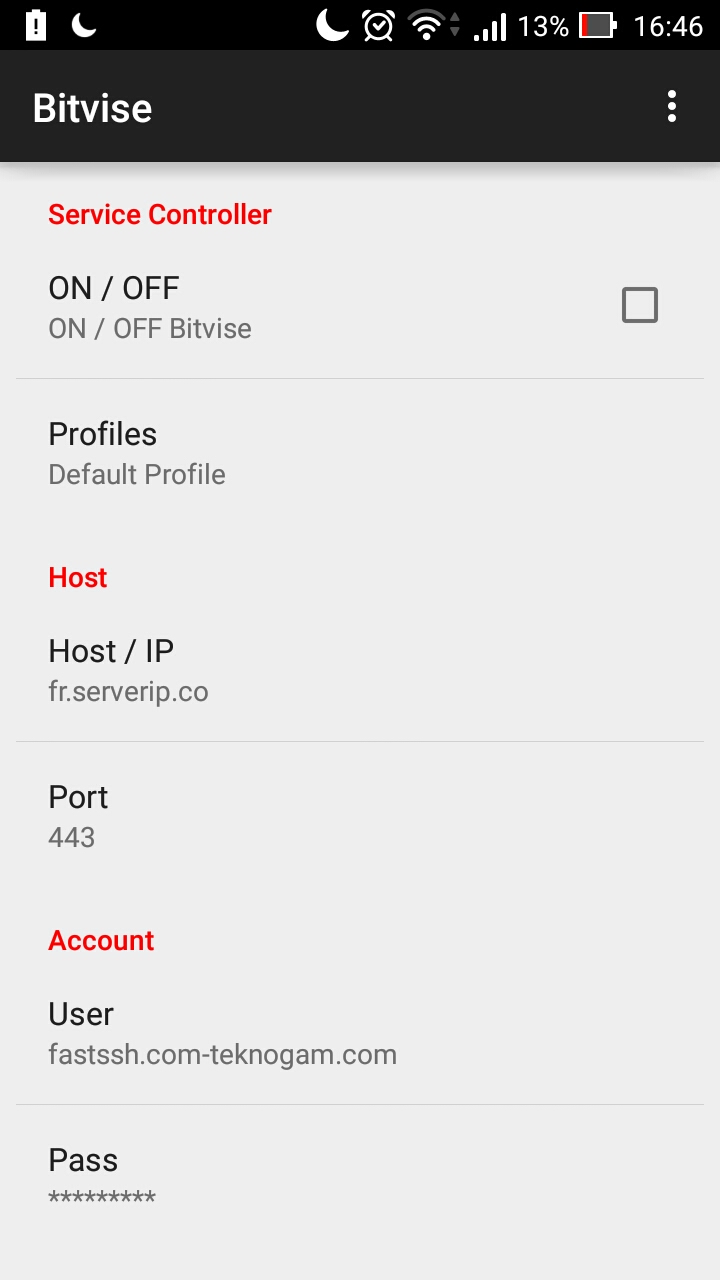
Task: Edit the User account setting
Action: 360,1033
